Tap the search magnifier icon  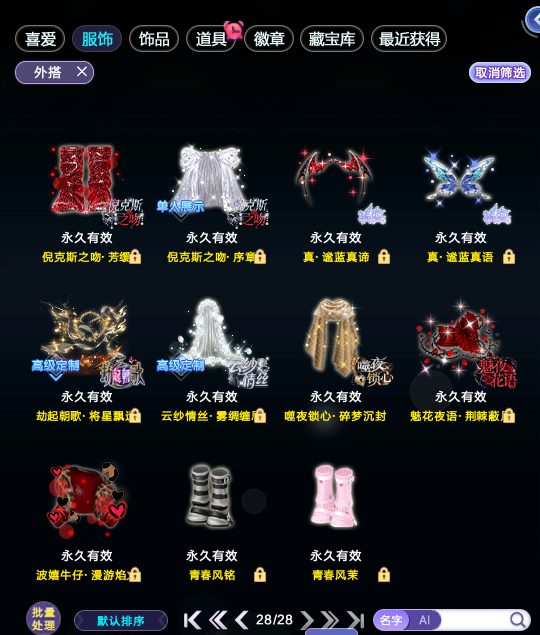517,620
